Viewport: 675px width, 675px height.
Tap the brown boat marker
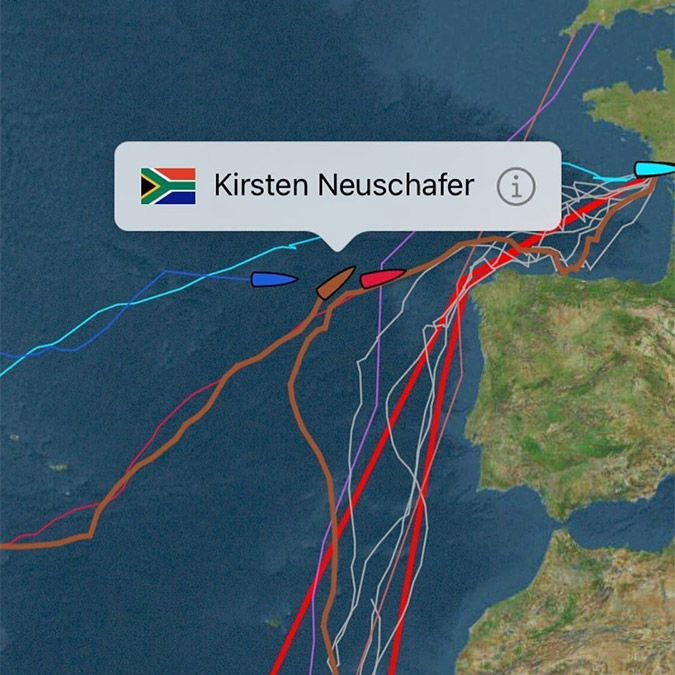coord(335,283)
